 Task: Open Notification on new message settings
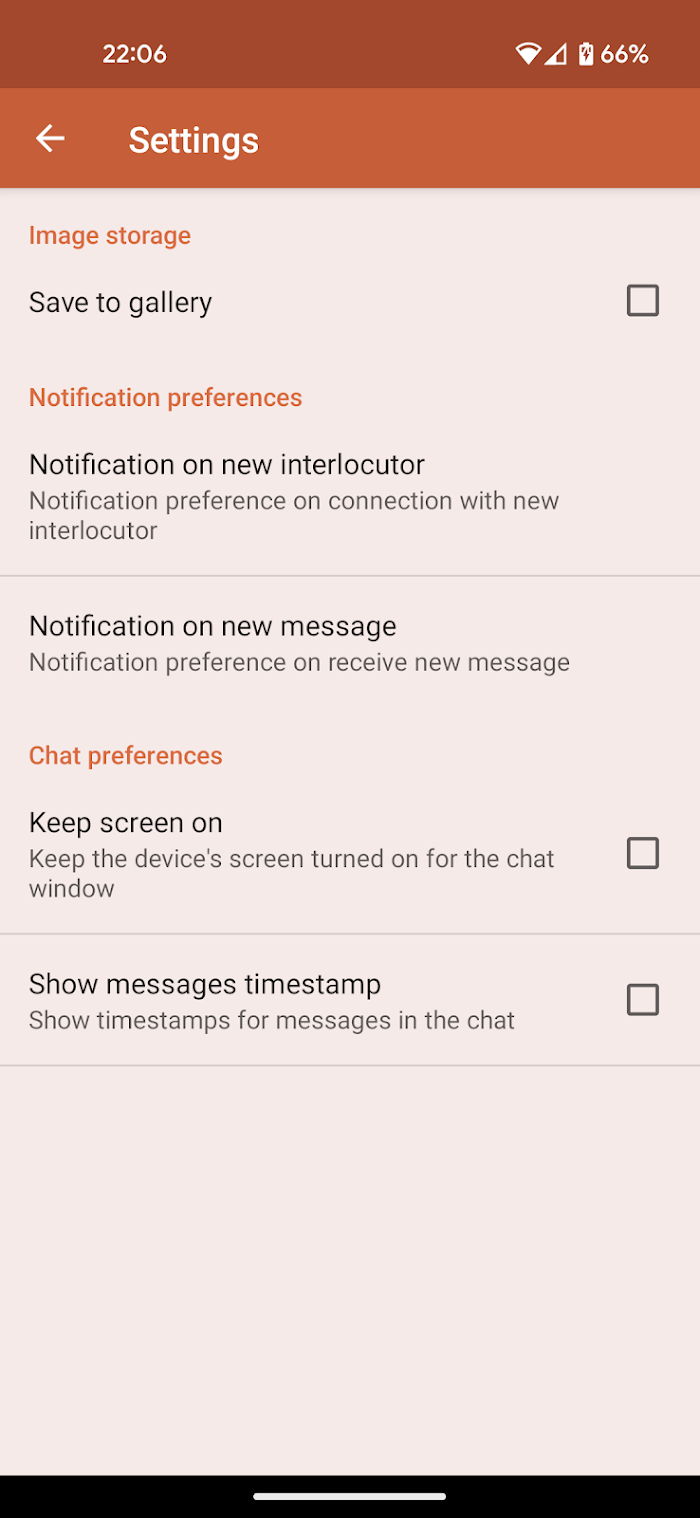pyautogui.click(x=350, y=643)
